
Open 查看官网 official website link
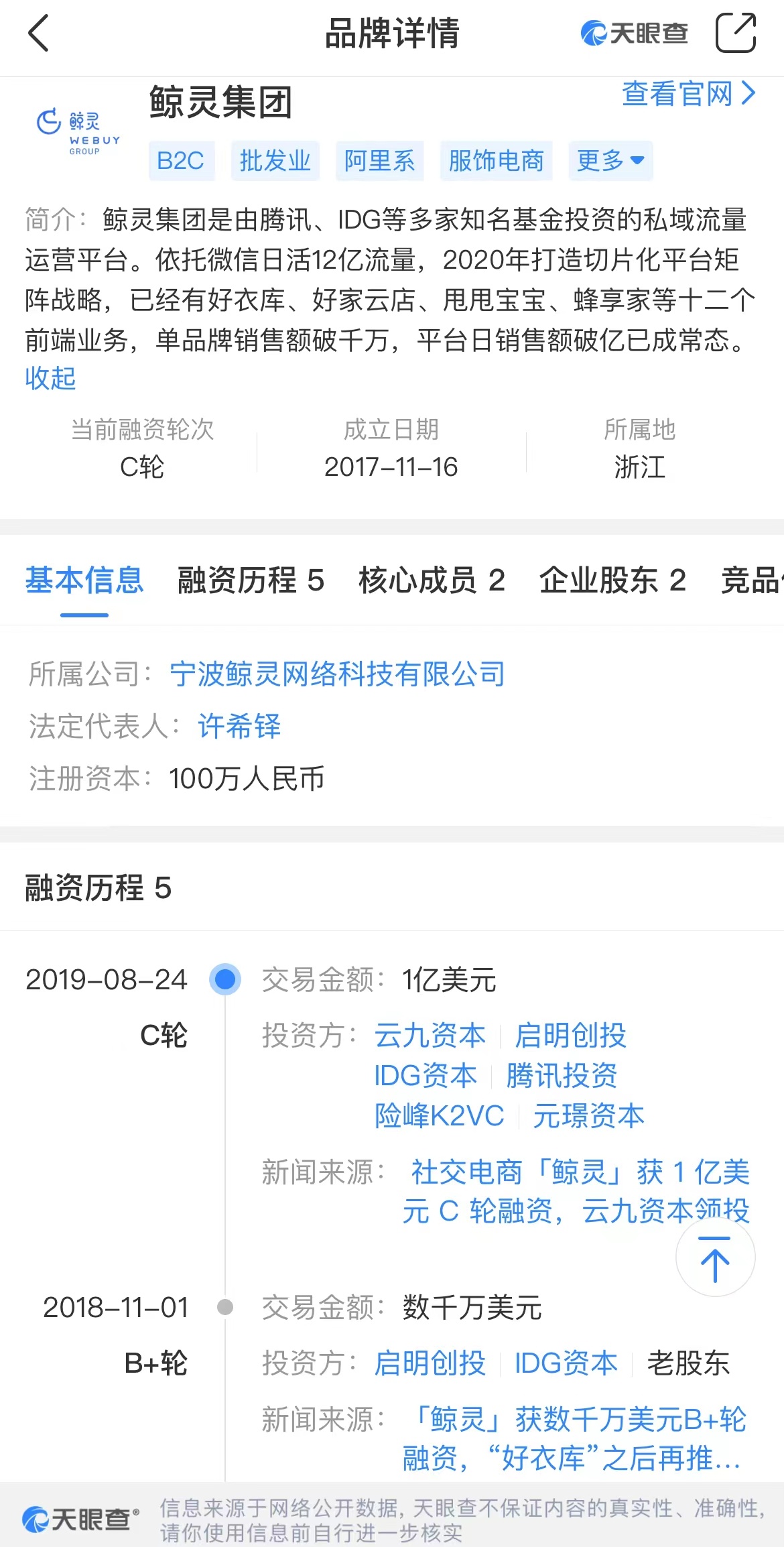tap(688, 94)
